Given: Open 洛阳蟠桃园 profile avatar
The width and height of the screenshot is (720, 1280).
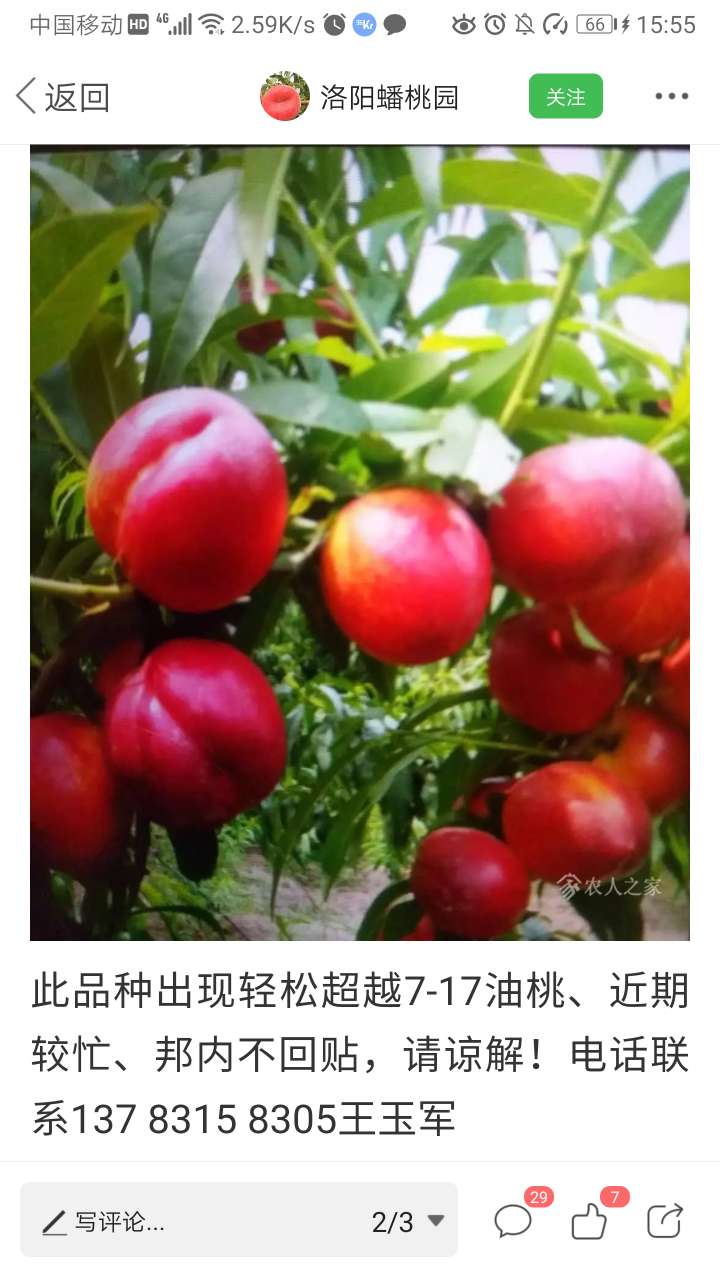Looking at the screenshot, I should coord(285,97).
